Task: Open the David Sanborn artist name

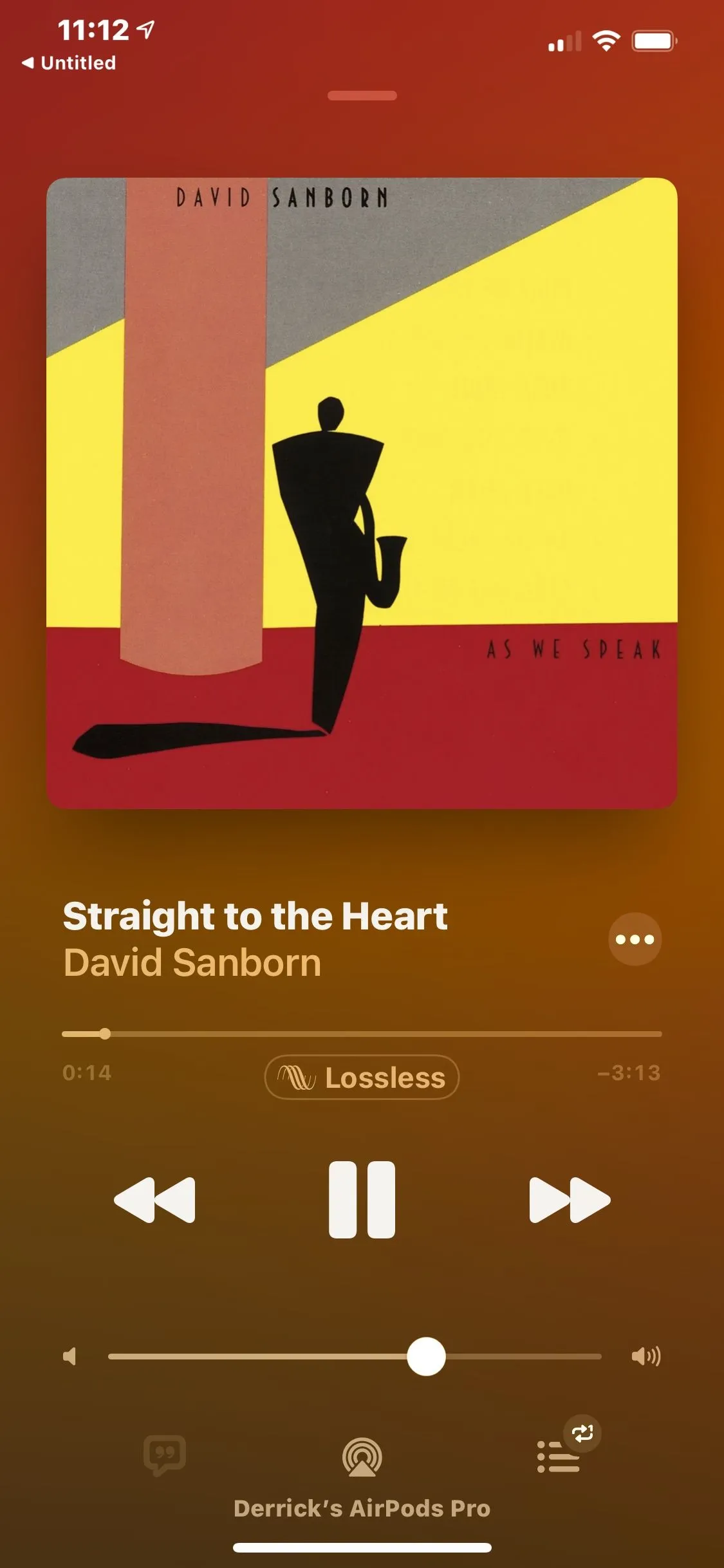Action: coord(192,962)
